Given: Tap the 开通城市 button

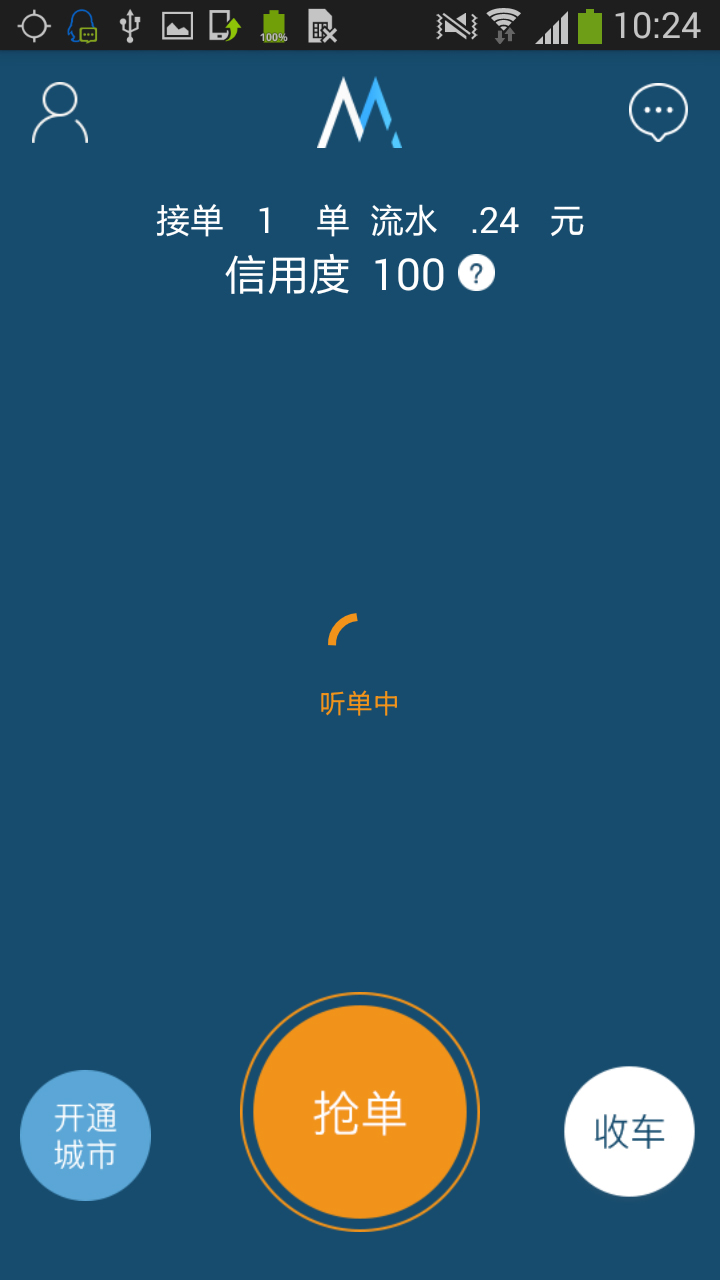Looking at the screenshot, I should (x=85, y=1135).
